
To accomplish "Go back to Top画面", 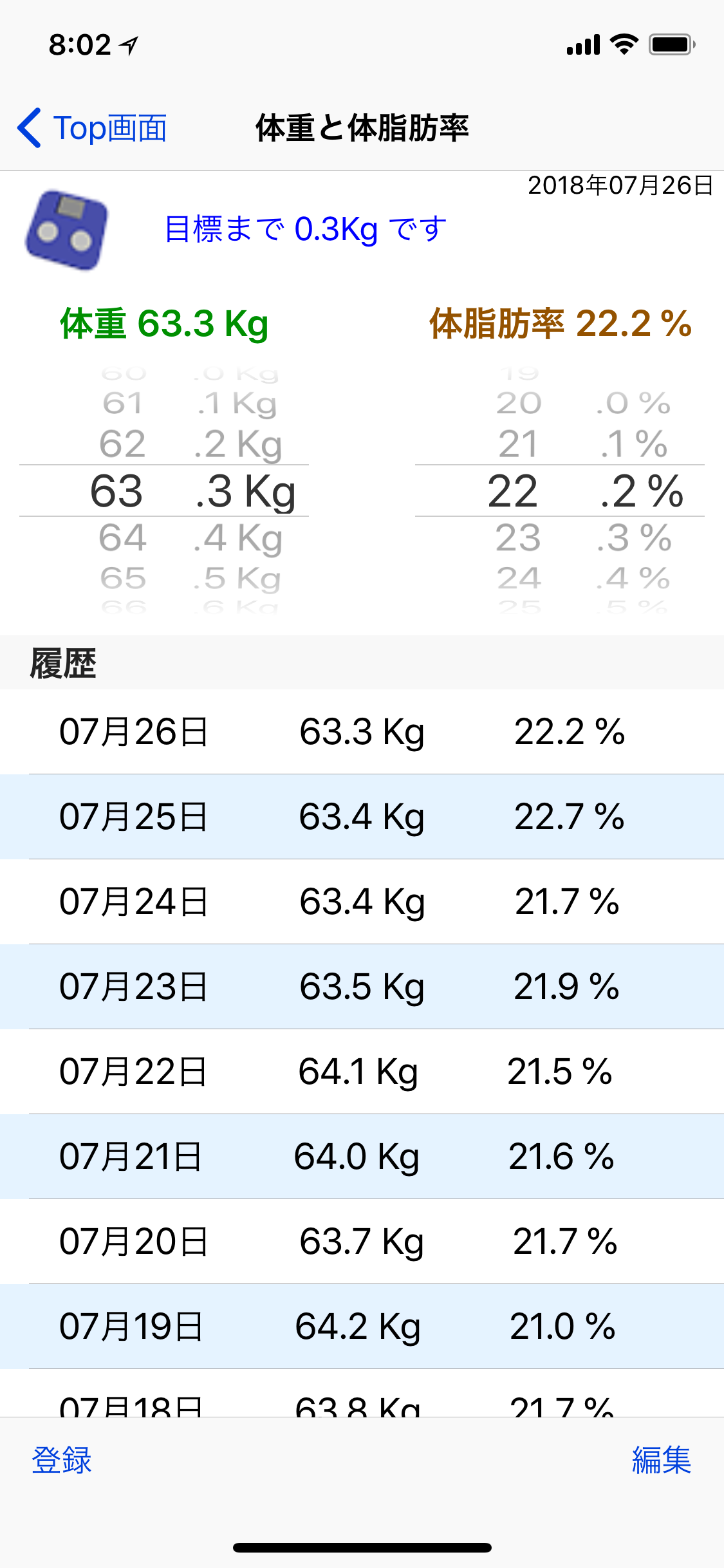I will coord(92,127).
